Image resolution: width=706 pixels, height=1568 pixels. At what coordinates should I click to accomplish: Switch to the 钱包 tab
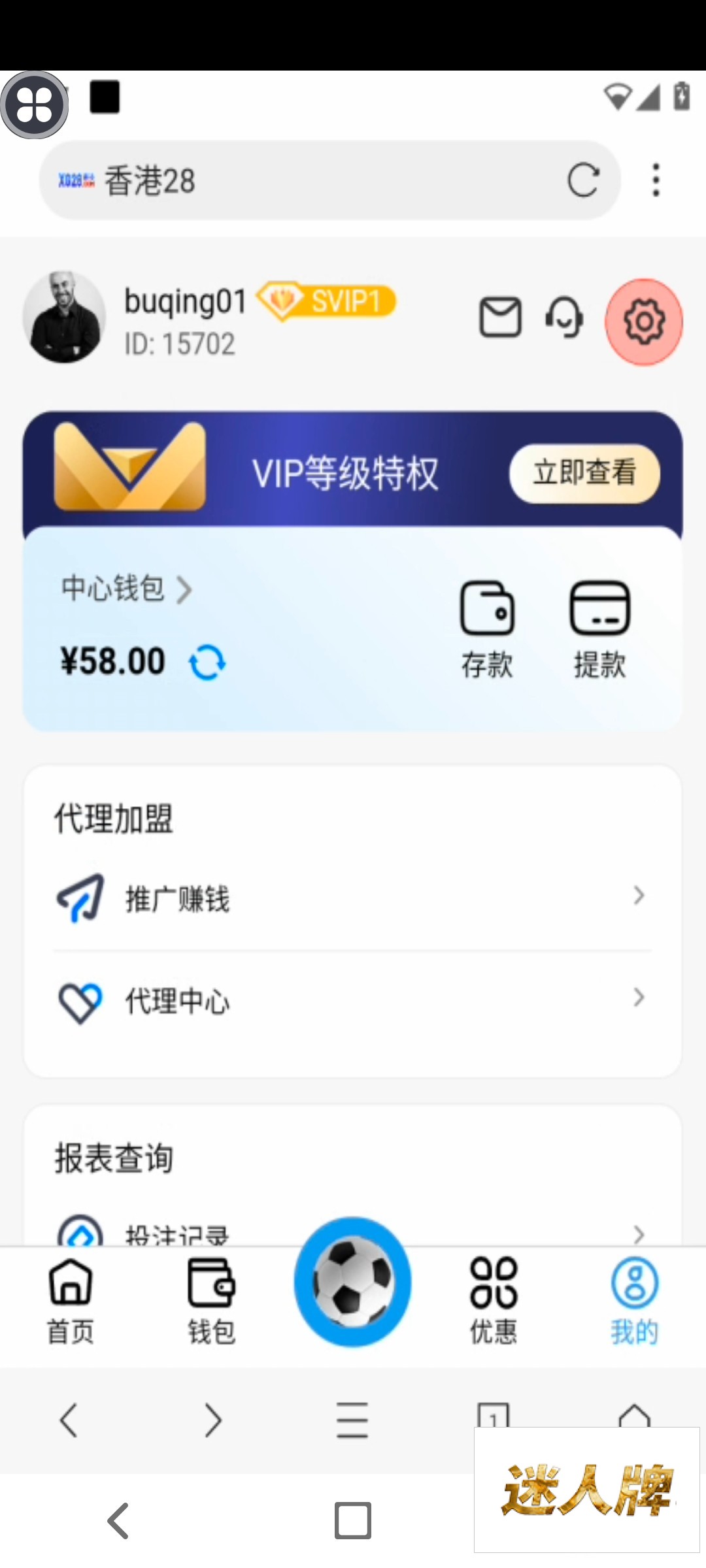pos(211,1301)
